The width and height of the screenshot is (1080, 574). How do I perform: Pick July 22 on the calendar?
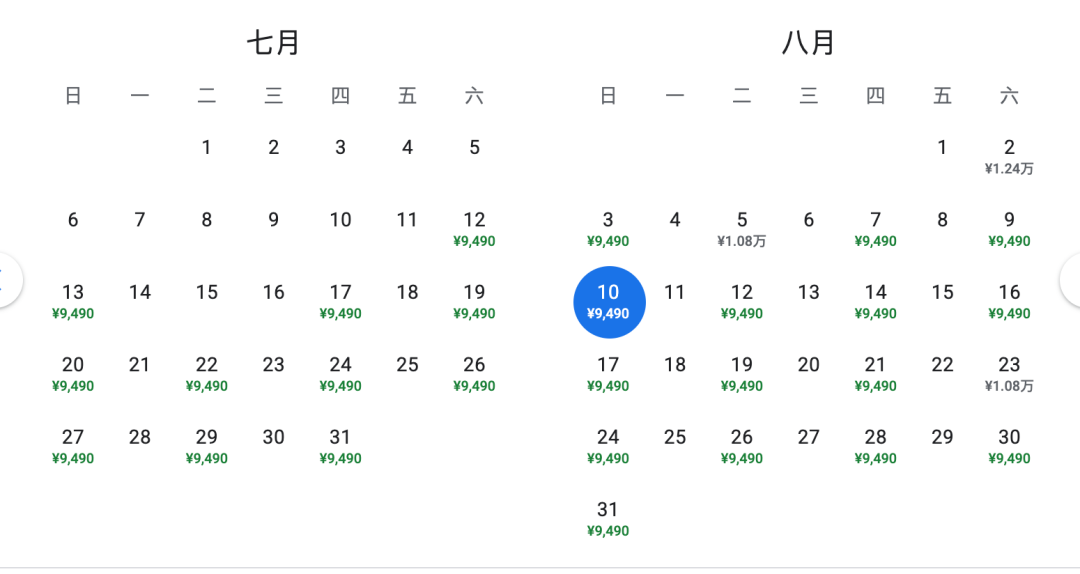tap(207, 373)
